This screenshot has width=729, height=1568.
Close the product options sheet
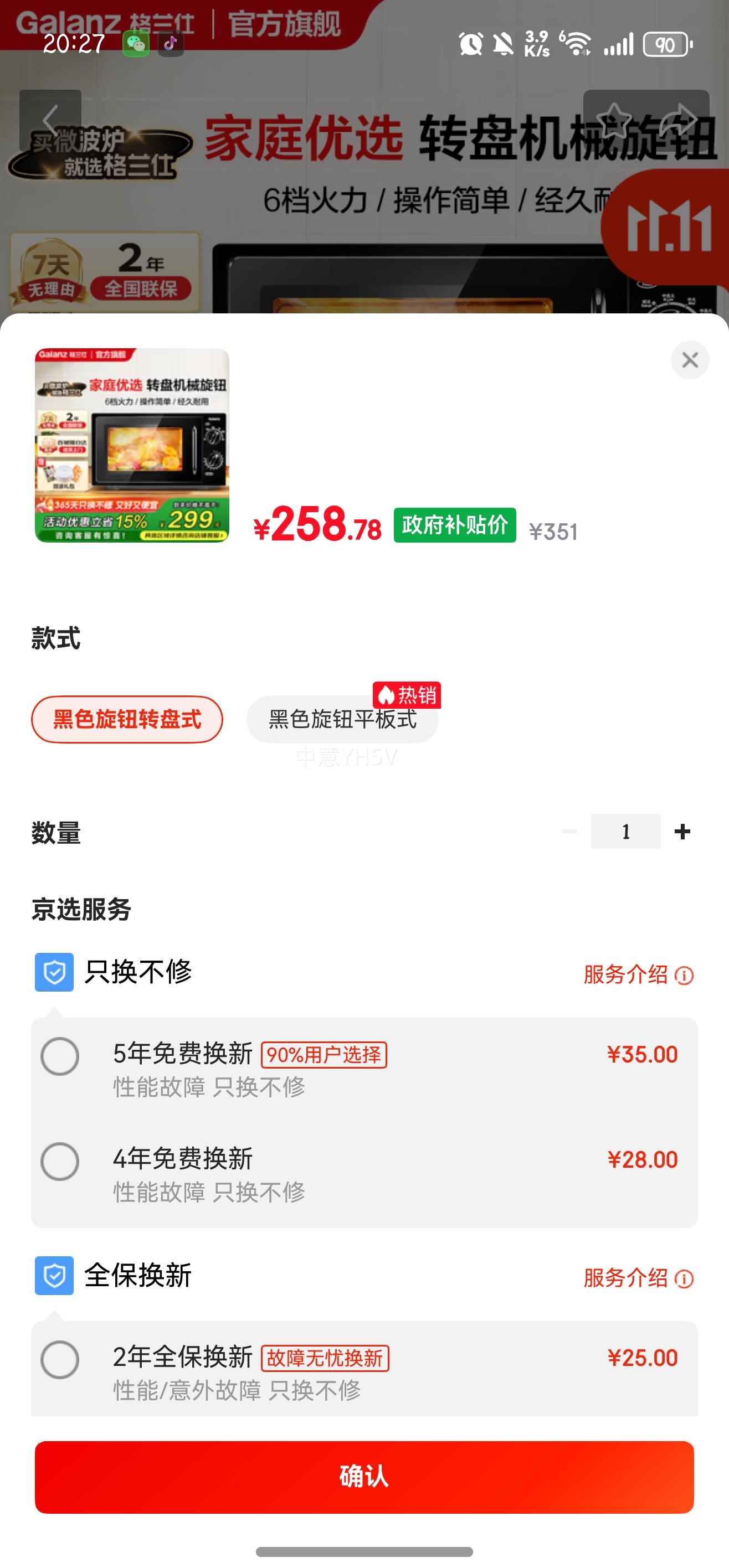pos(690,360)
